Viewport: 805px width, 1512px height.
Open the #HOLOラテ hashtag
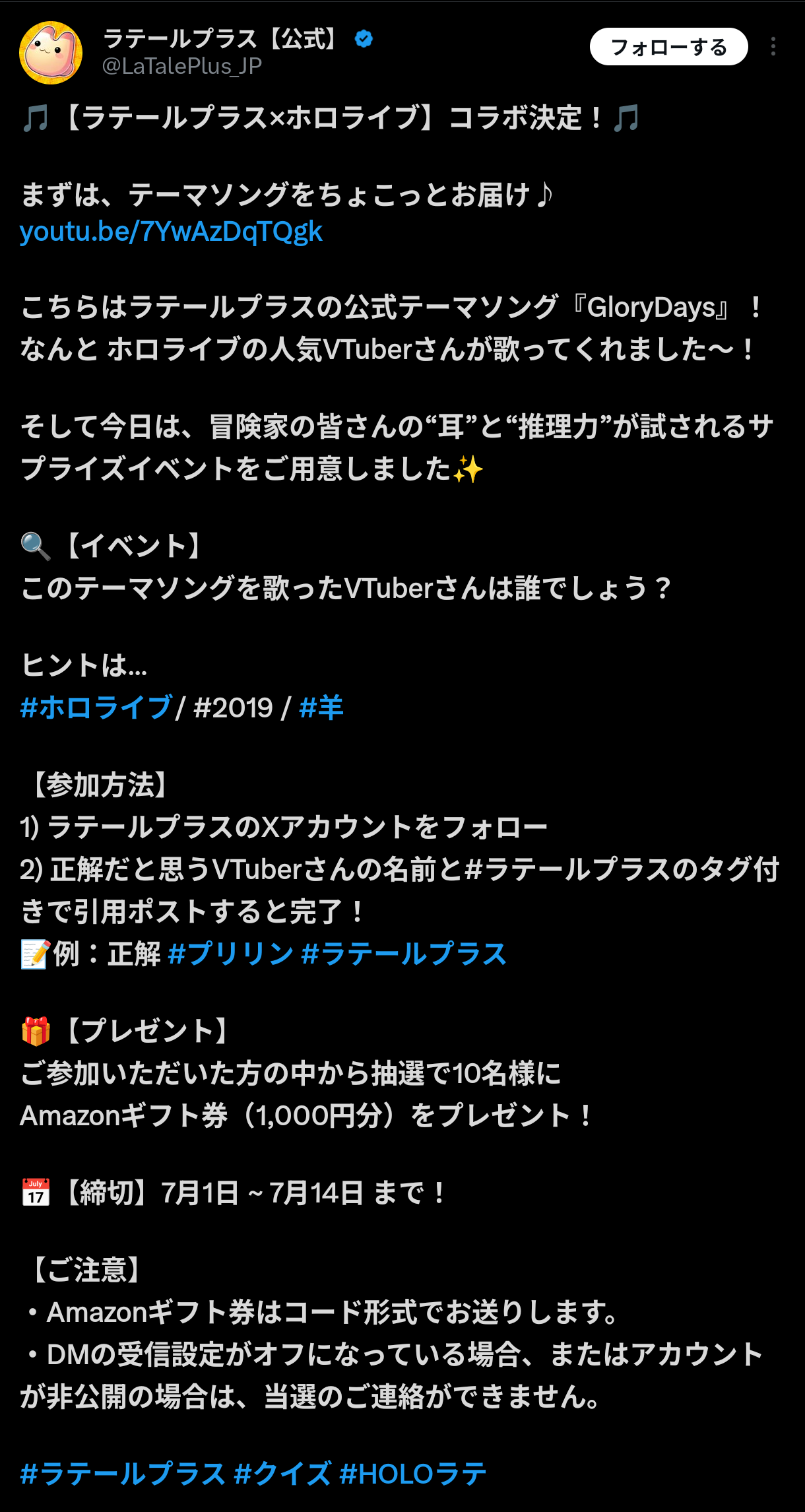(x=413, y=1473)
